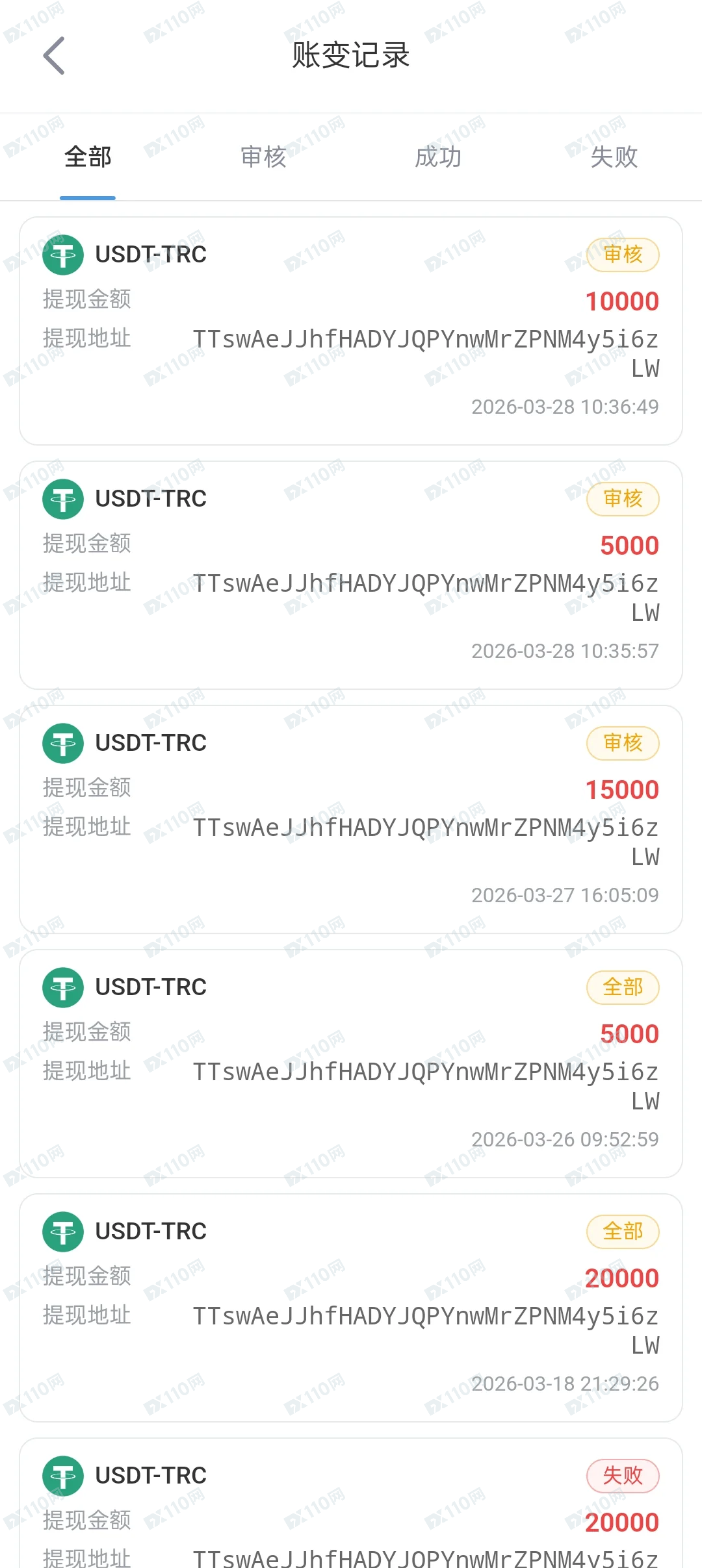Tap the USDT icon on the 10000 withdrawal record

click(62, 255)
